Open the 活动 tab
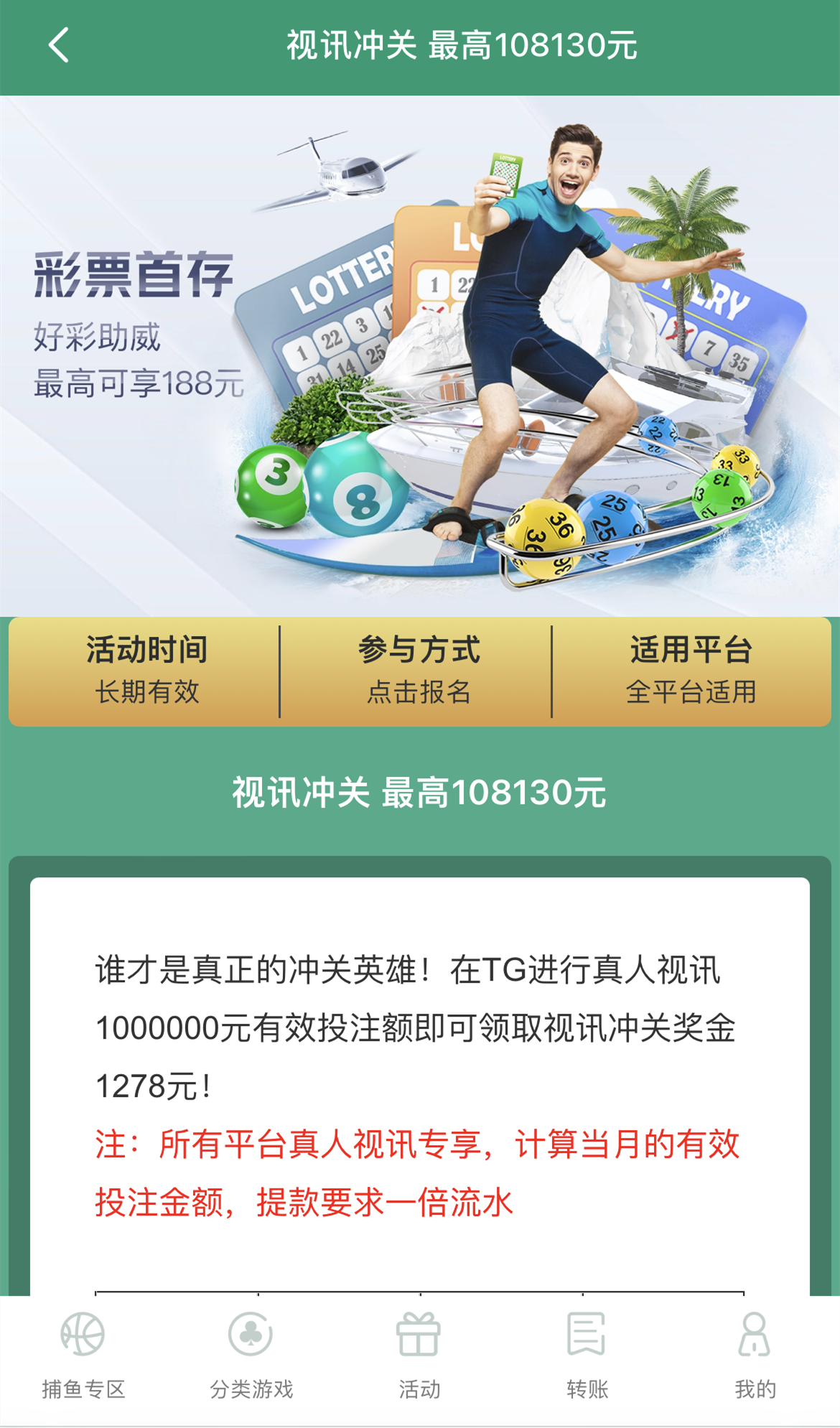Screen dimensions: 840x1428 pyautogui.click(x=419, y=1355)
